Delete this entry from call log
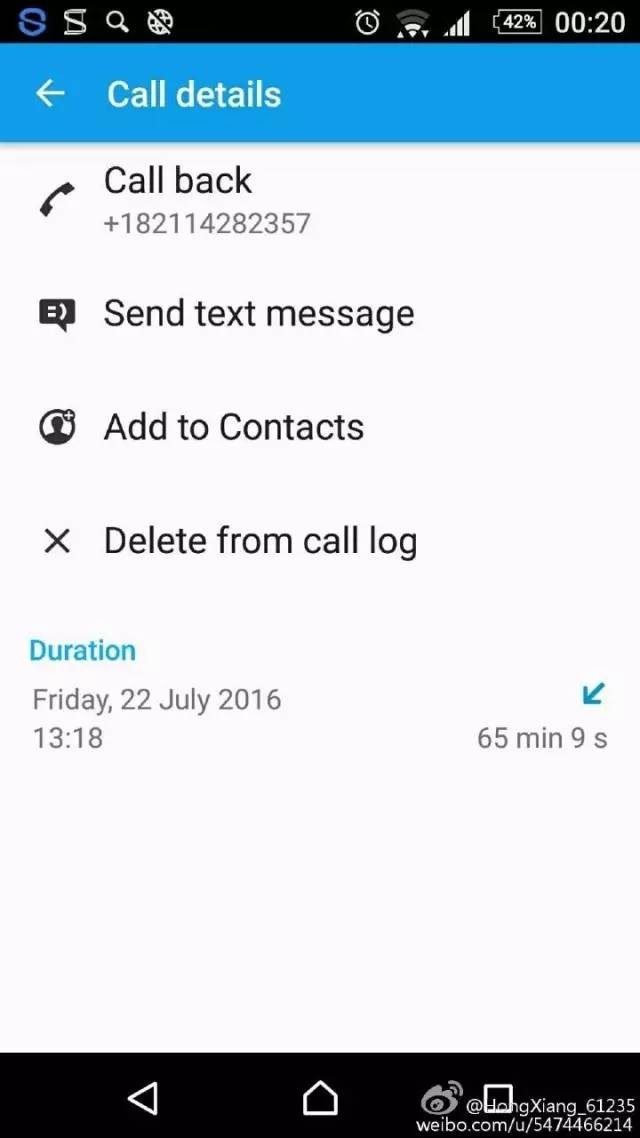The height and width of the screenshot is (1138, 640). pyautogui.click(x=260, y=542)
